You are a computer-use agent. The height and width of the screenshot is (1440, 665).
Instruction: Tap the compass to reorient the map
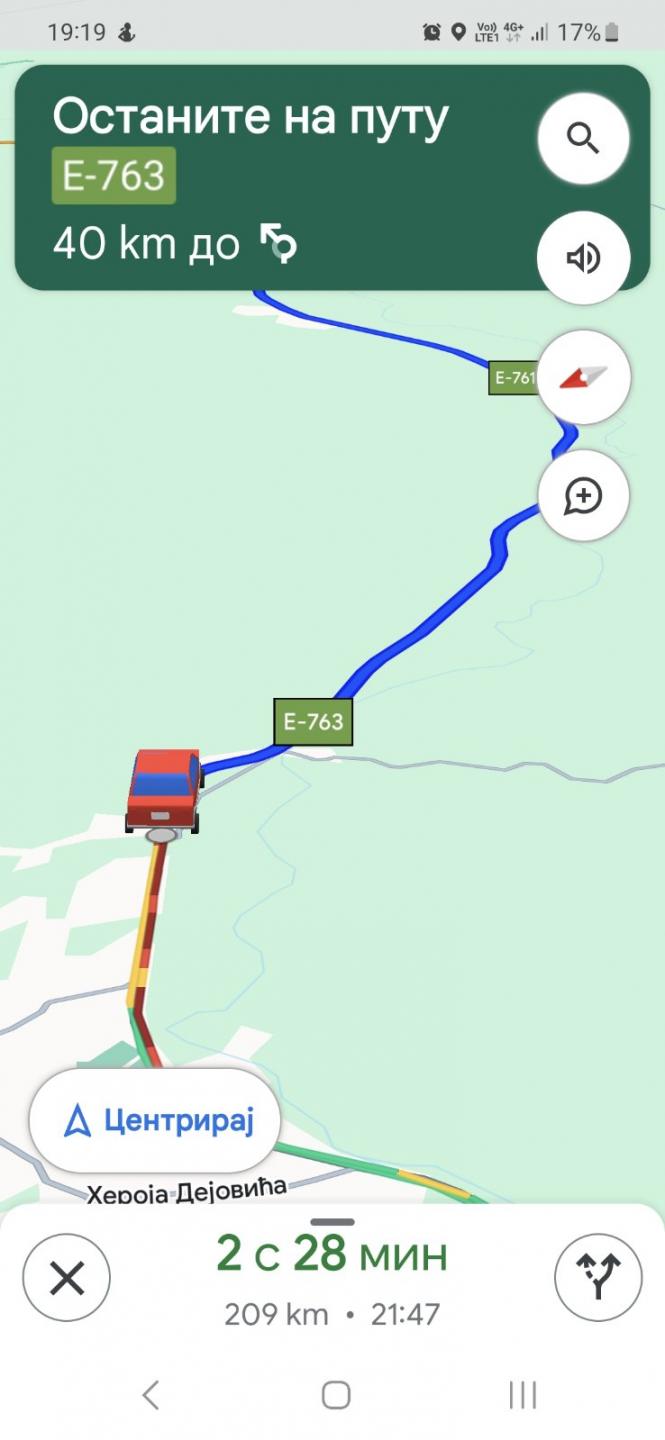583,377
